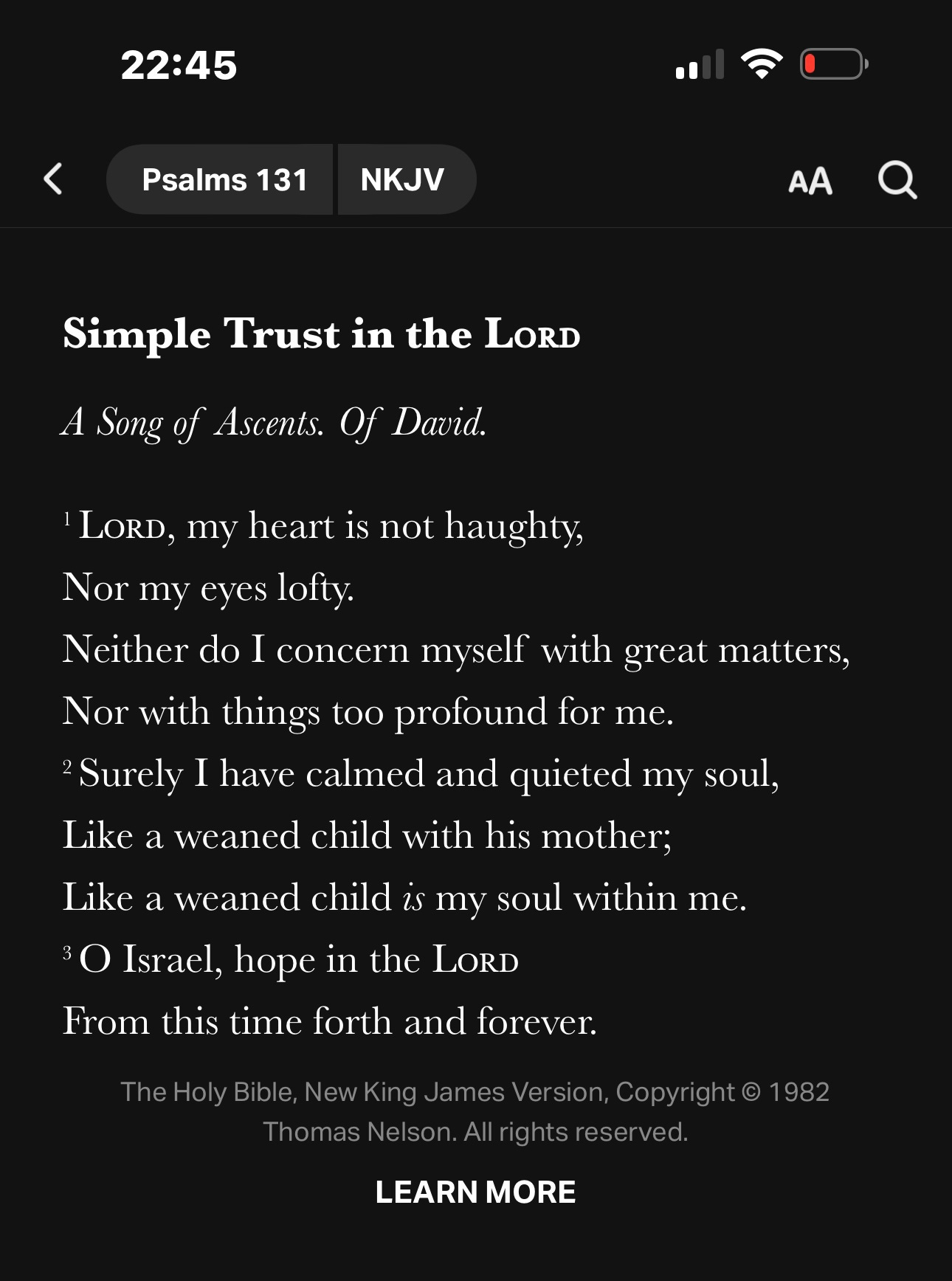
Task: Select verse 2 starting with Surely
Action: [421, 773]
